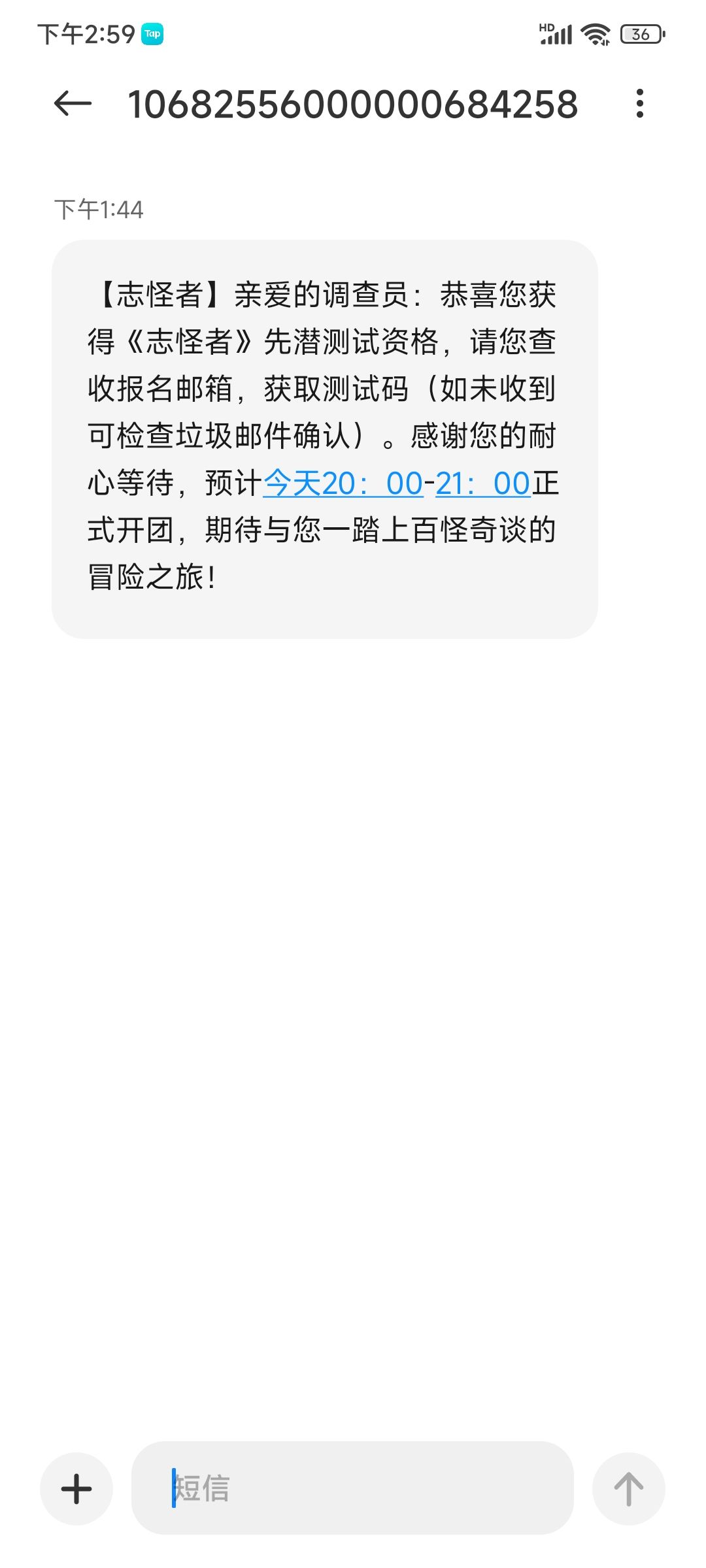
Task: Send the message with the arrow button
Action: (x=629, y=1489)
